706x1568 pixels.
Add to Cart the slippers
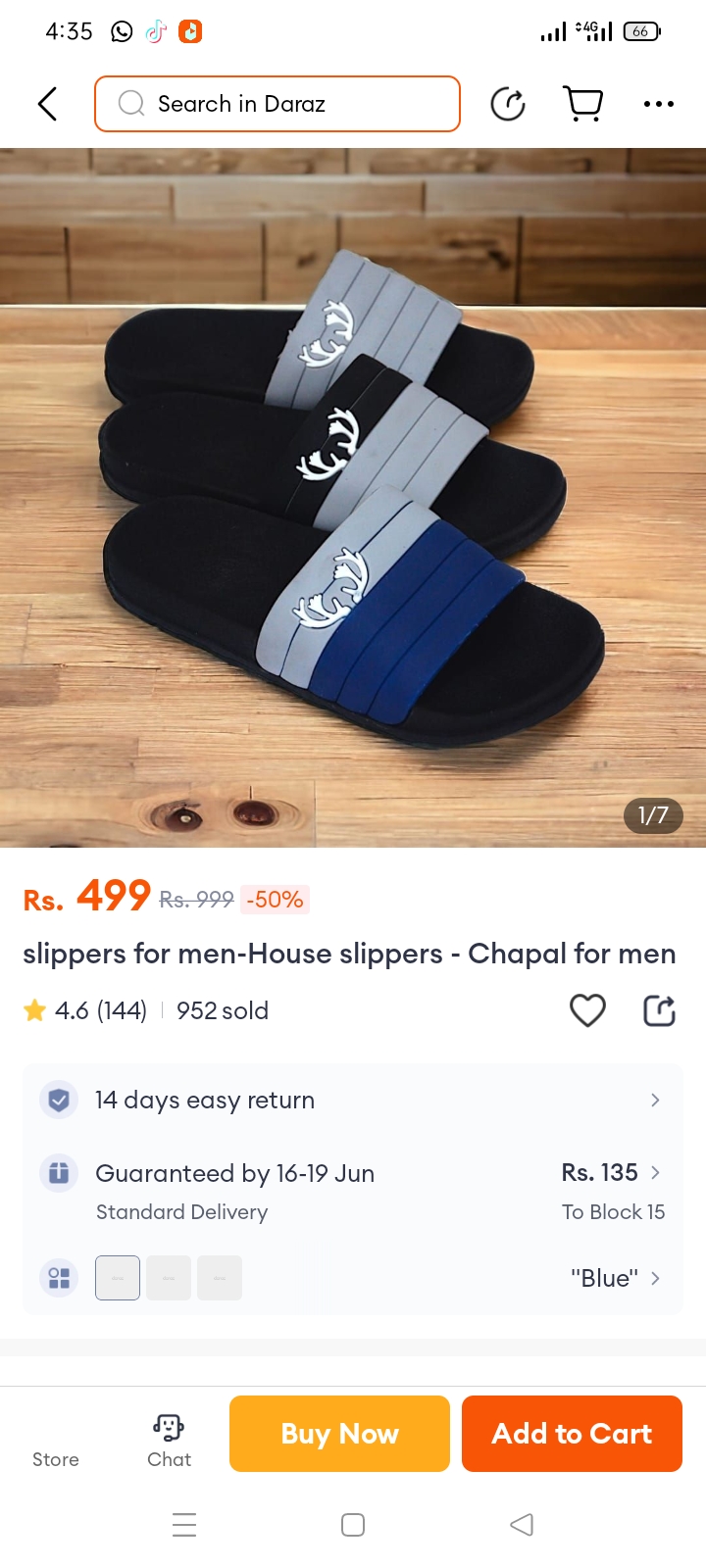572,1434
